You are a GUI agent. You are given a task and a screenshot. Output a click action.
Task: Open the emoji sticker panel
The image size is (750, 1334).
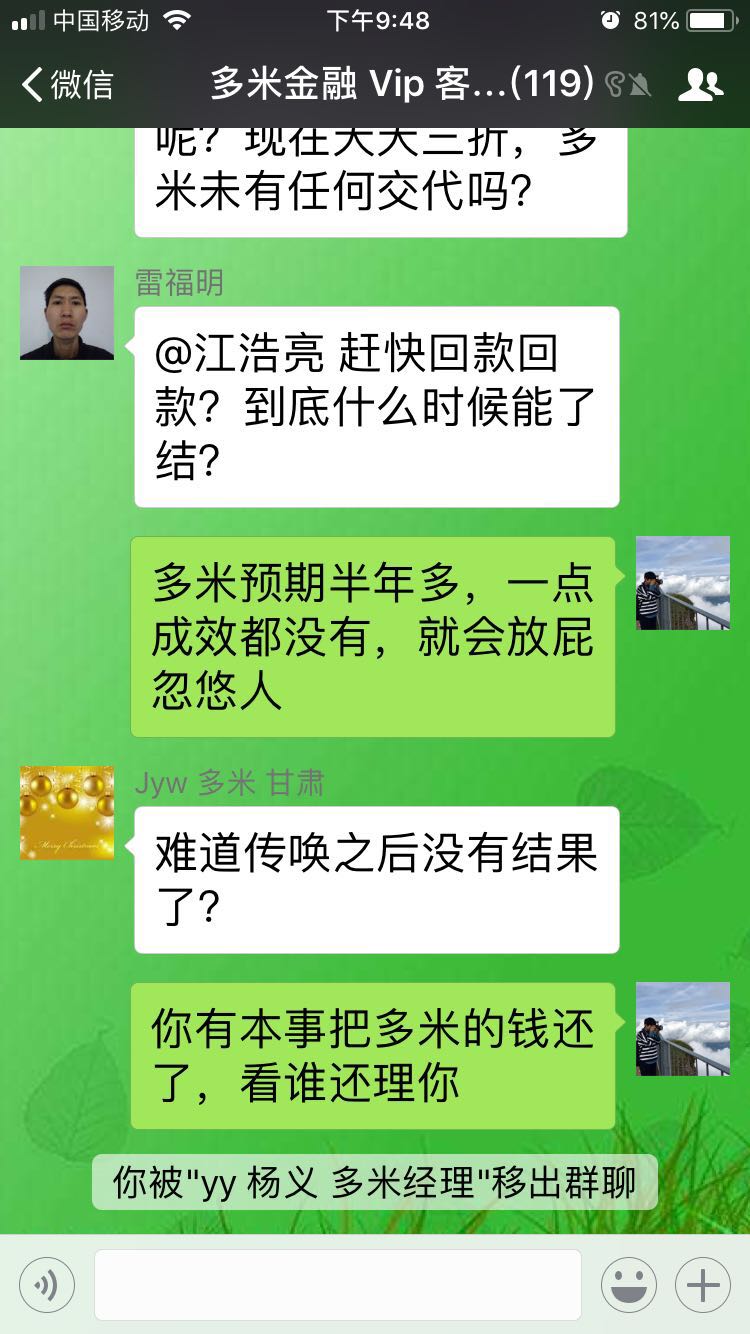tap(629, 1285)
